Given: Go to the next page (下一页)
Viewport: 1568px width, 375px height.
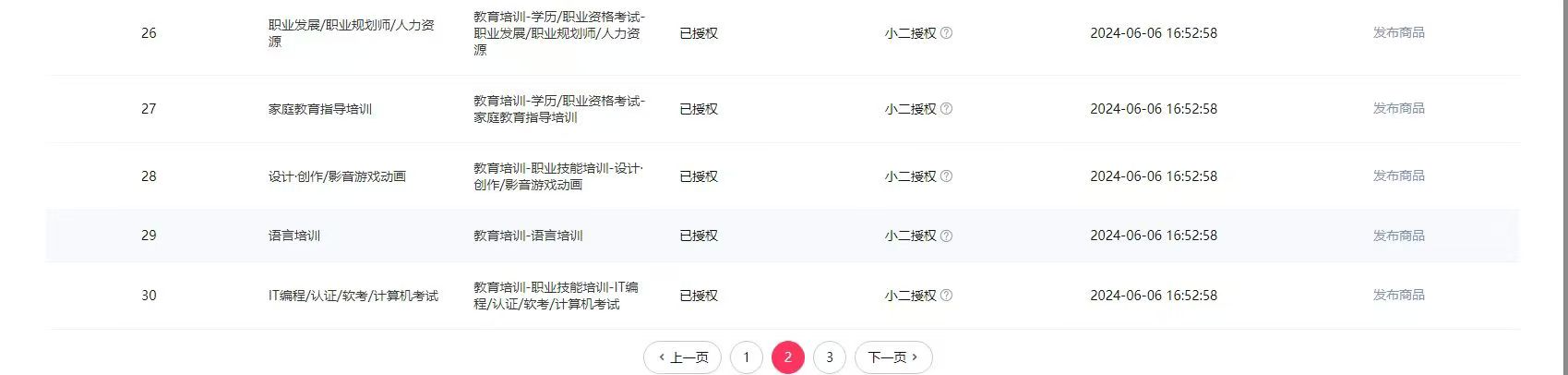Looking at the screenshot, I should [x=892, y=357].
